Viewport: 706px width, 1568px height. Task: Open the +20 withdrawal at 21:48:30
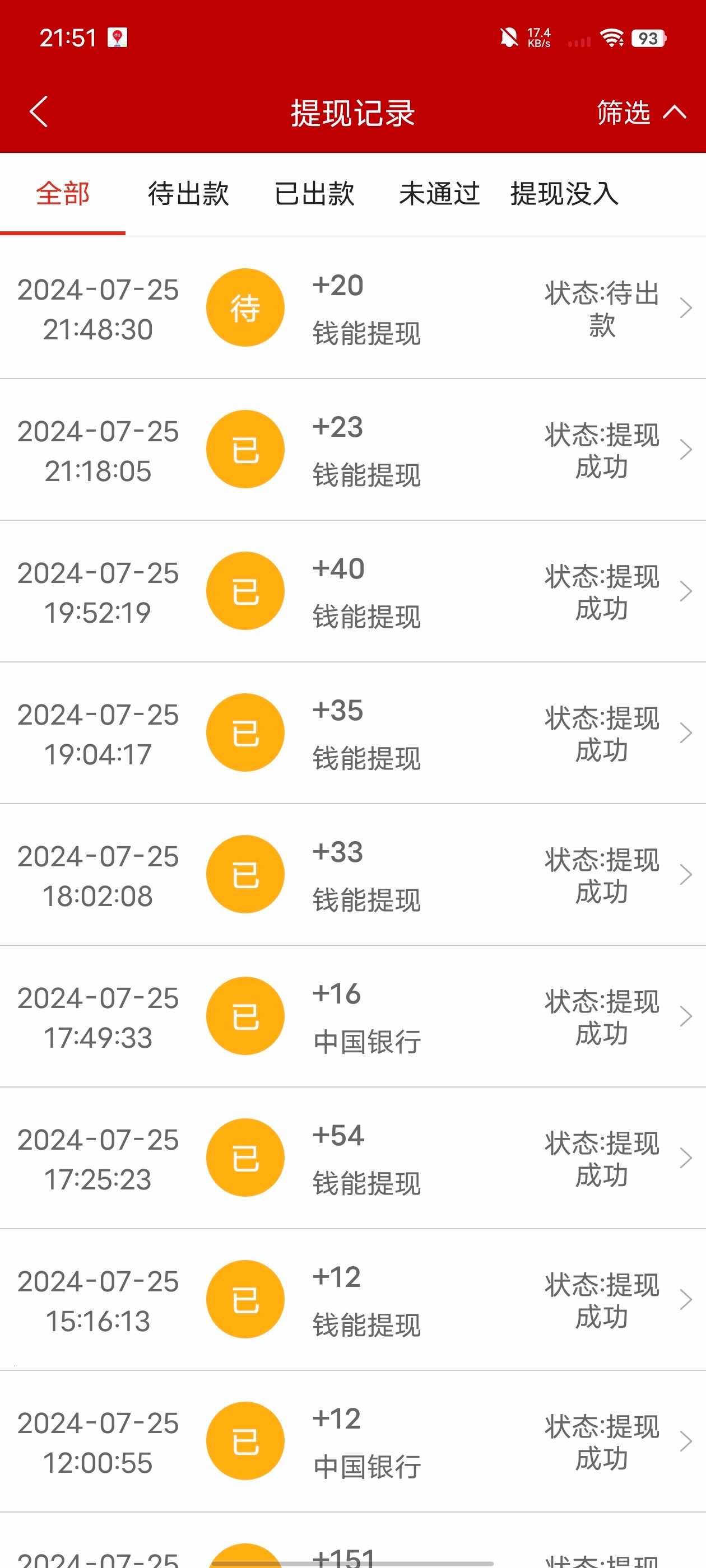(352, 308)
